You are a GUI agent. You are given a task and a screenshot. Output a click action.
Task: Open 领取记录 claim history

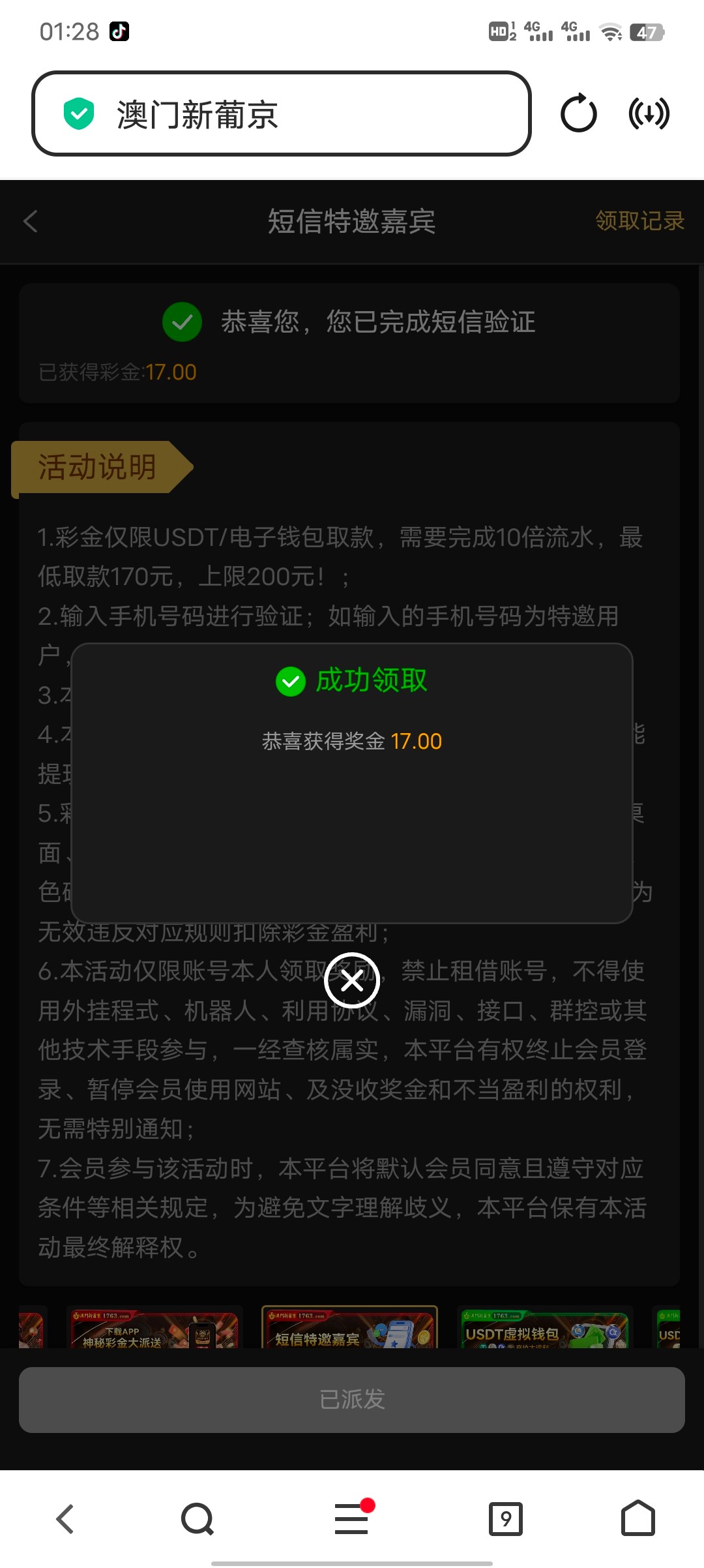[639, 221]
